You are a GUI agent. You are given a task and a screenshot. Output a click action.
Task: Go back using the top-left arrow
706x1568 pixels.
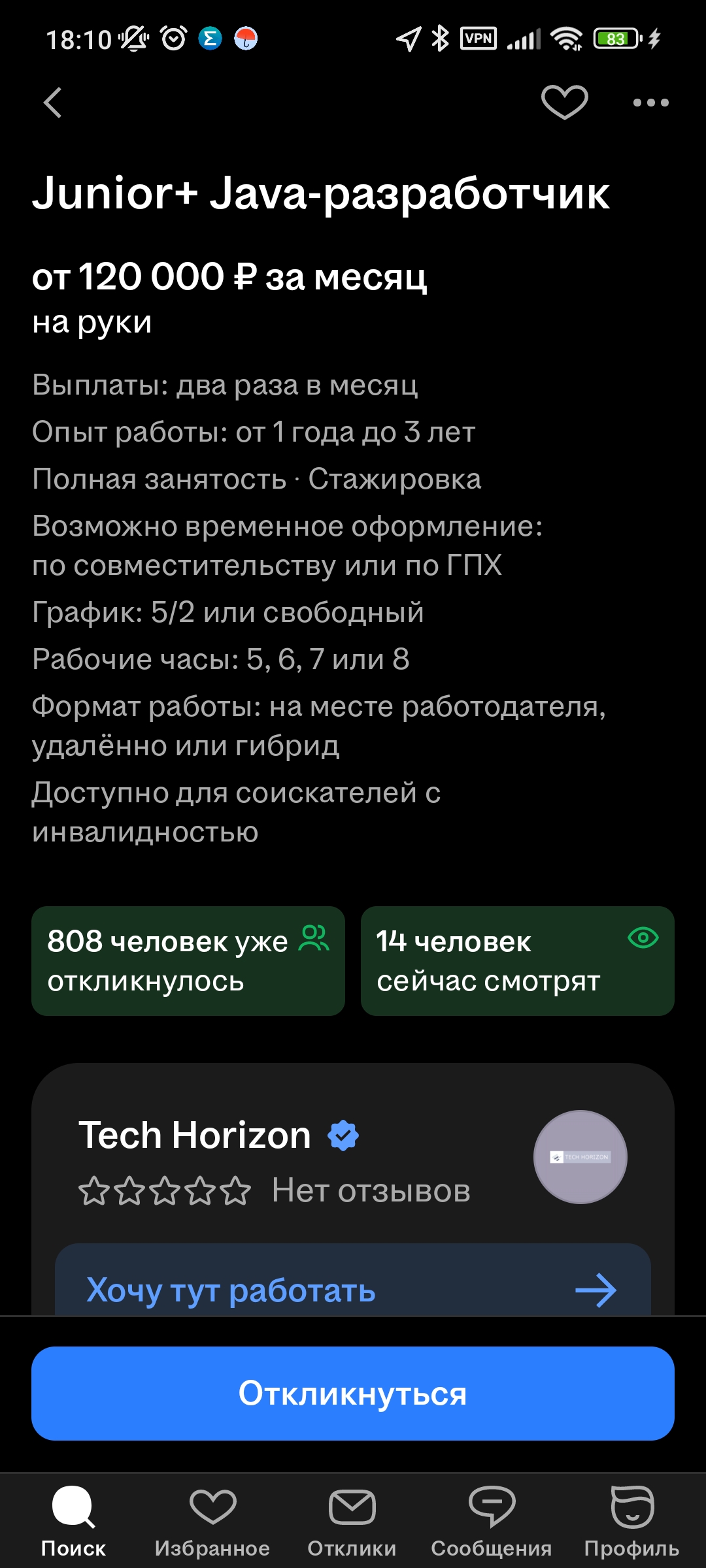coord(53,103)
